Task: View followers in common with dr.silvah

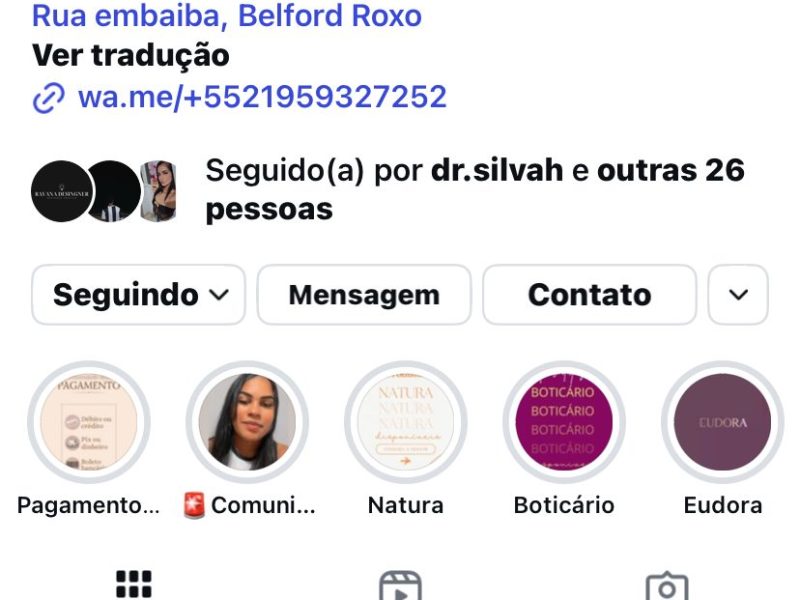Action: point(475,190)
